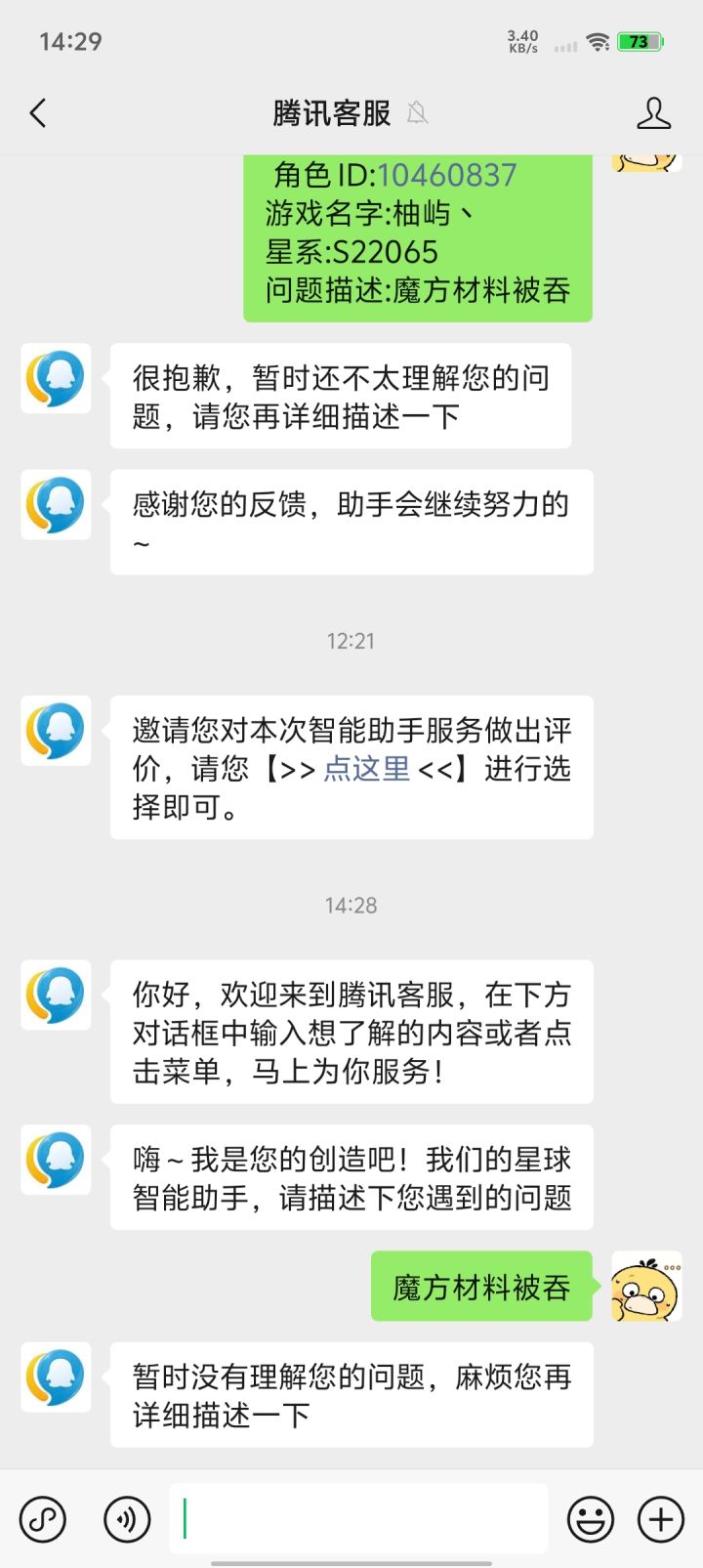
Task: Open the emoji picker
Action: [591, 1519]
